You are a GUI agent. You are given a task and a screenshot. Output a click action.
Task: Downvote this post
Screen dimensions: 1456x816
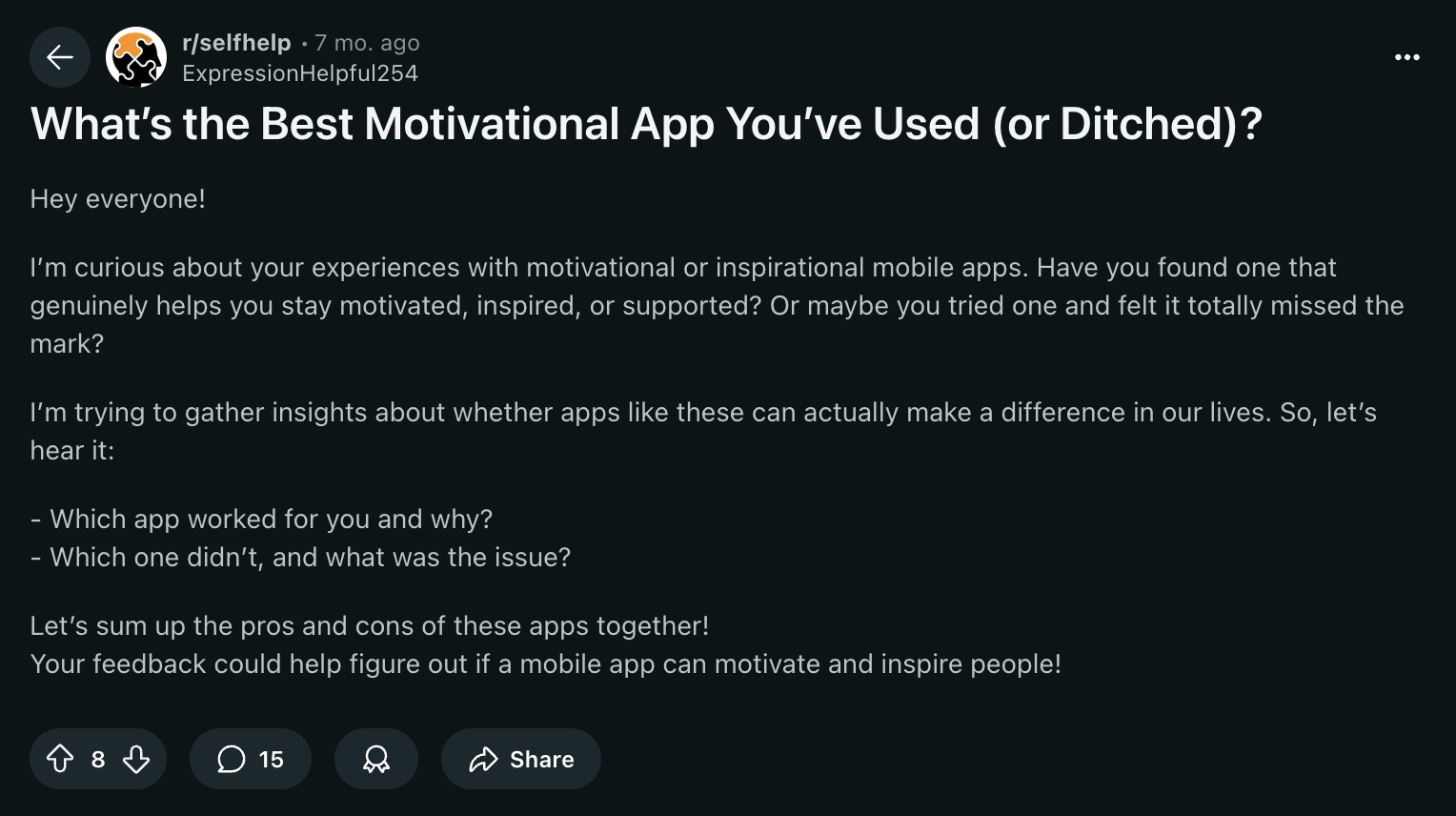pyautogui.click(x=136, y=759)
